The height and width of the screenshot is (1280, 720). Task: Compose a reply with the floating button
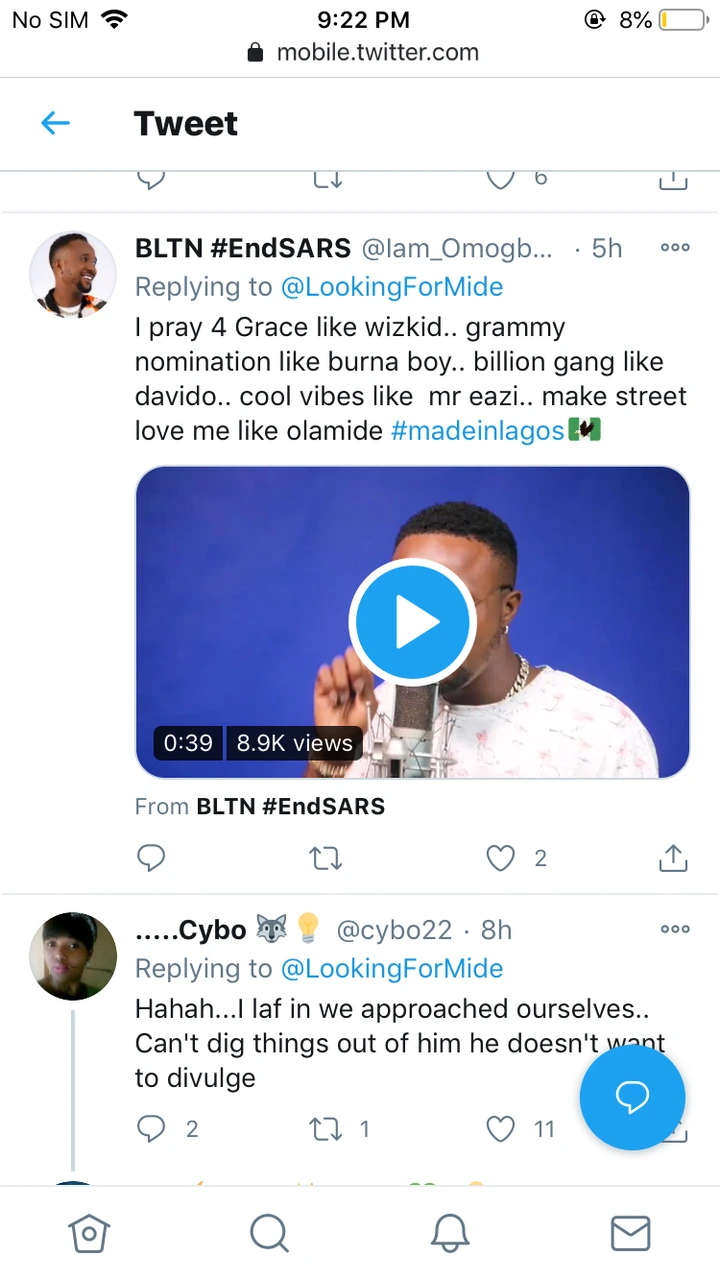pyautogui.click(x=632, y=1097)
